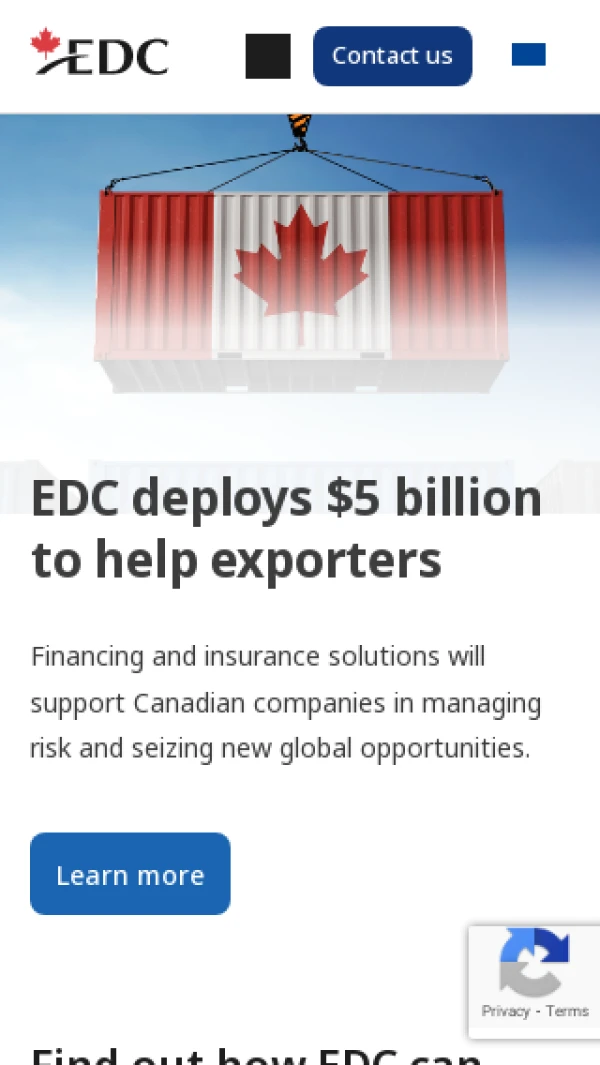Open the reCAPTCHA Privacy link
The image size is (600, 1065).
[x=505, y=1011]
